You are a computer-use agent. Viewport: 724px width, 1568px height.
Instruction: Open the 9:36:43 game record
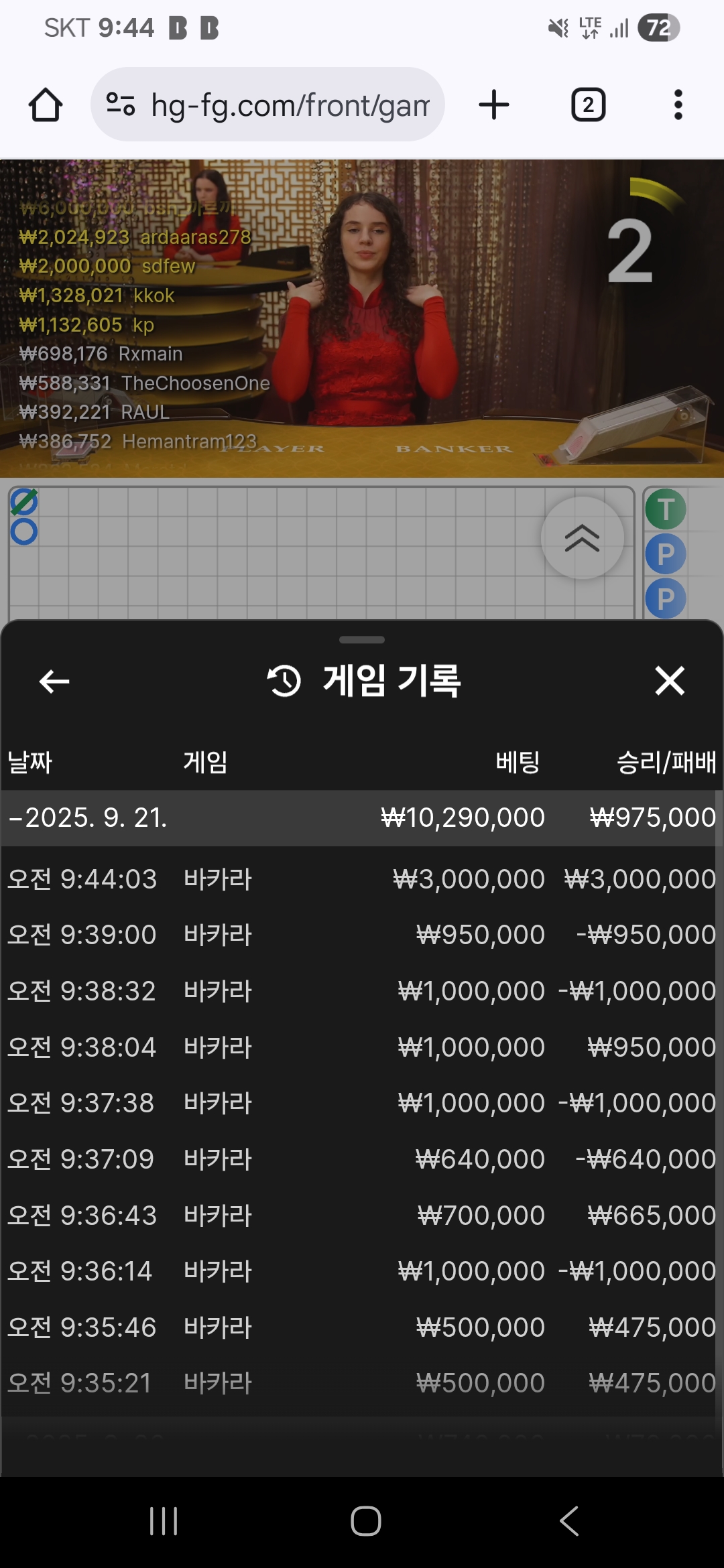tap(361, 1216)
